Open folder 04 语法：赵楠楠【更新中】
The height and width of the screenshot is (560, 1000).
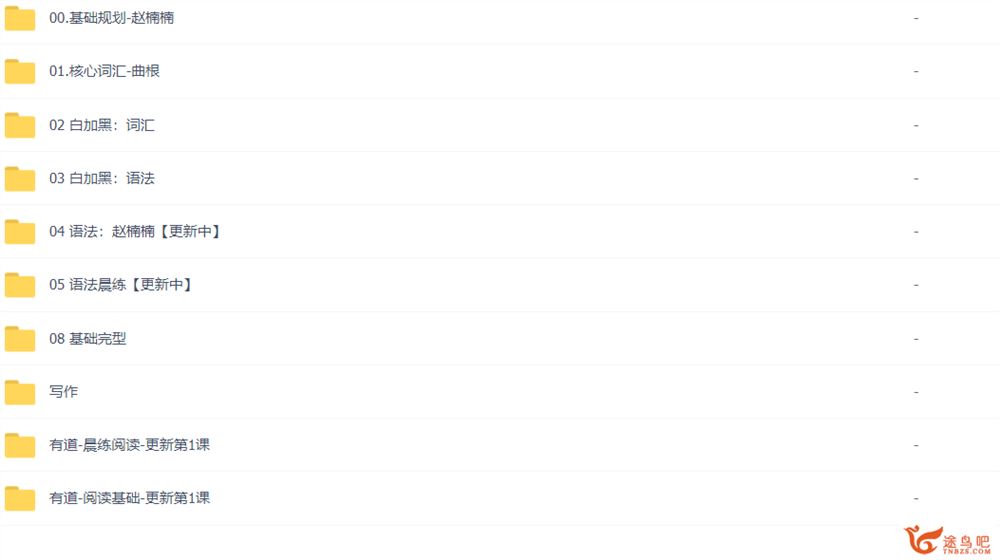[135, 232]
